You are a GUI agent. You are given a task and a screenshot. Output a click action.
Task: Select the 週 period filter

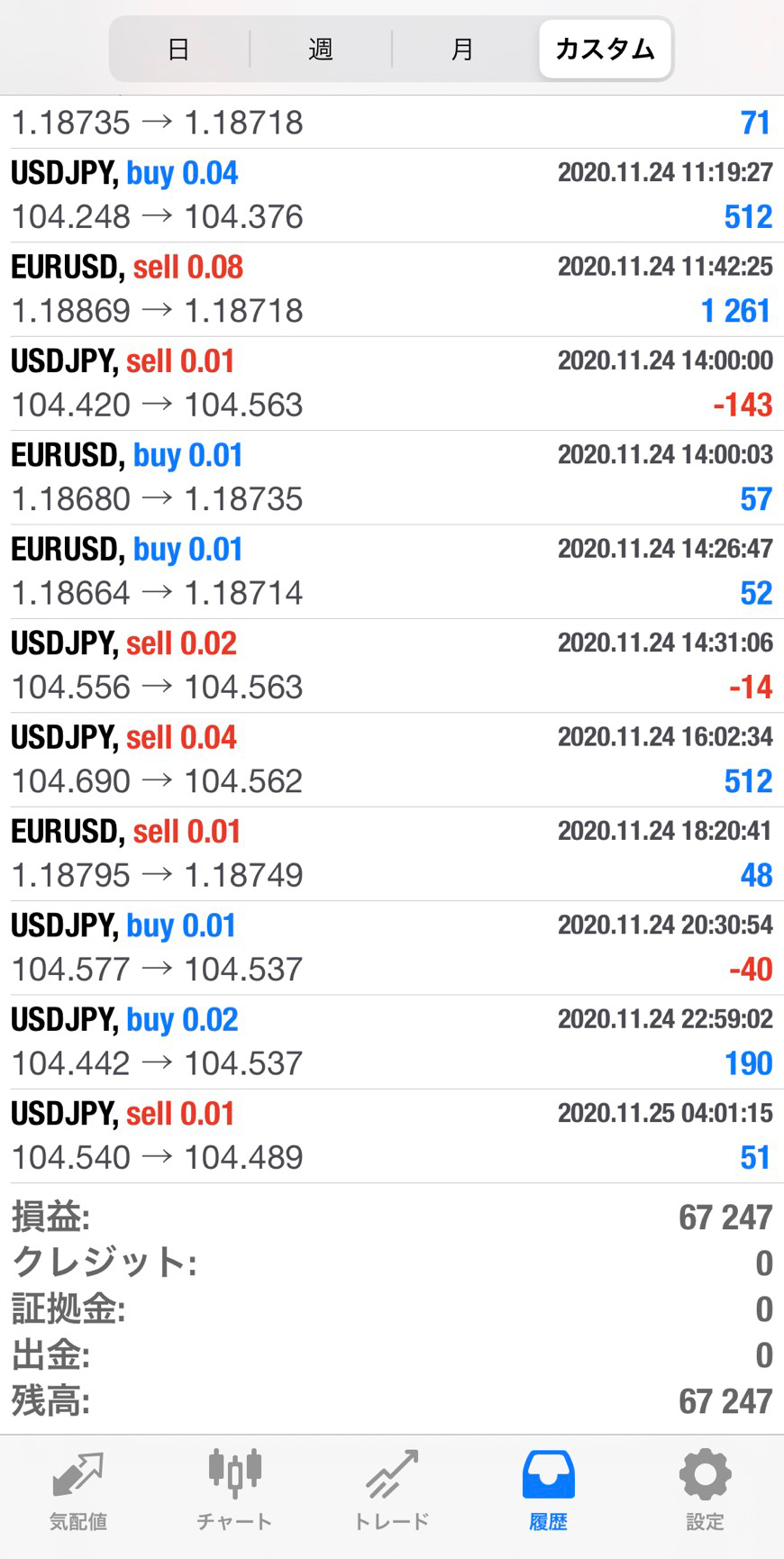(x=321, y=49)
